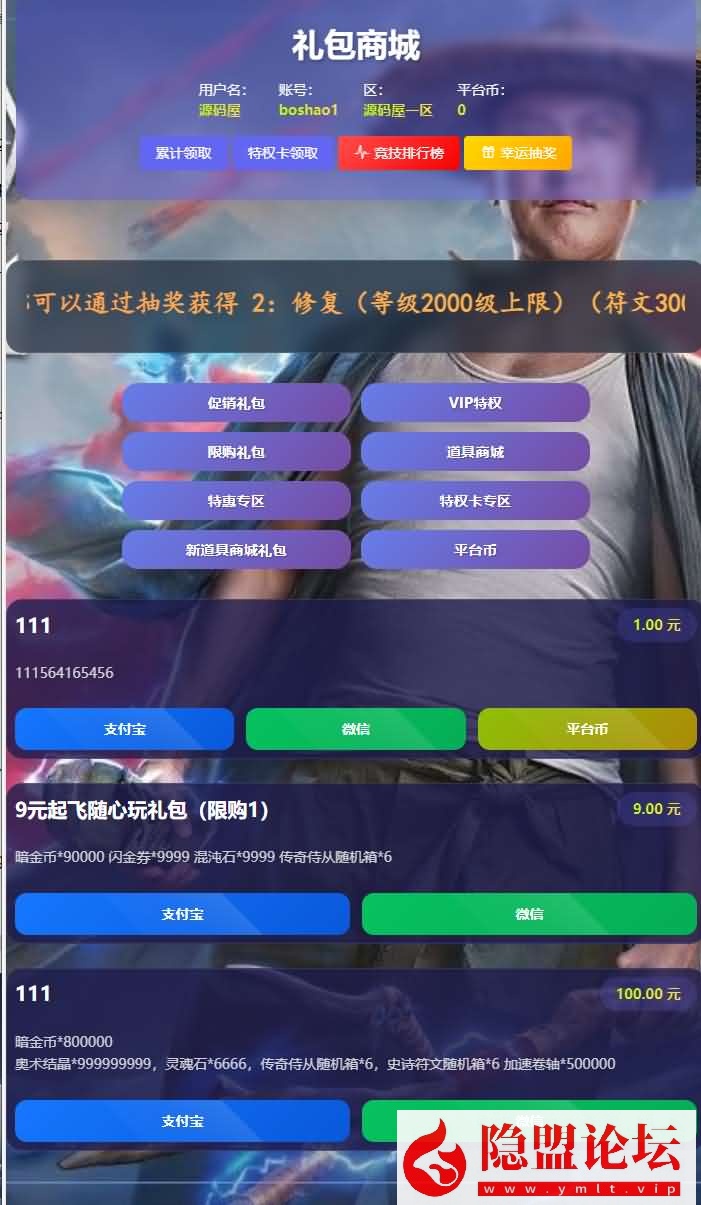Select the VIP特权 category
This screenshot has height=1205, width=701.
(x=475, y=403)
